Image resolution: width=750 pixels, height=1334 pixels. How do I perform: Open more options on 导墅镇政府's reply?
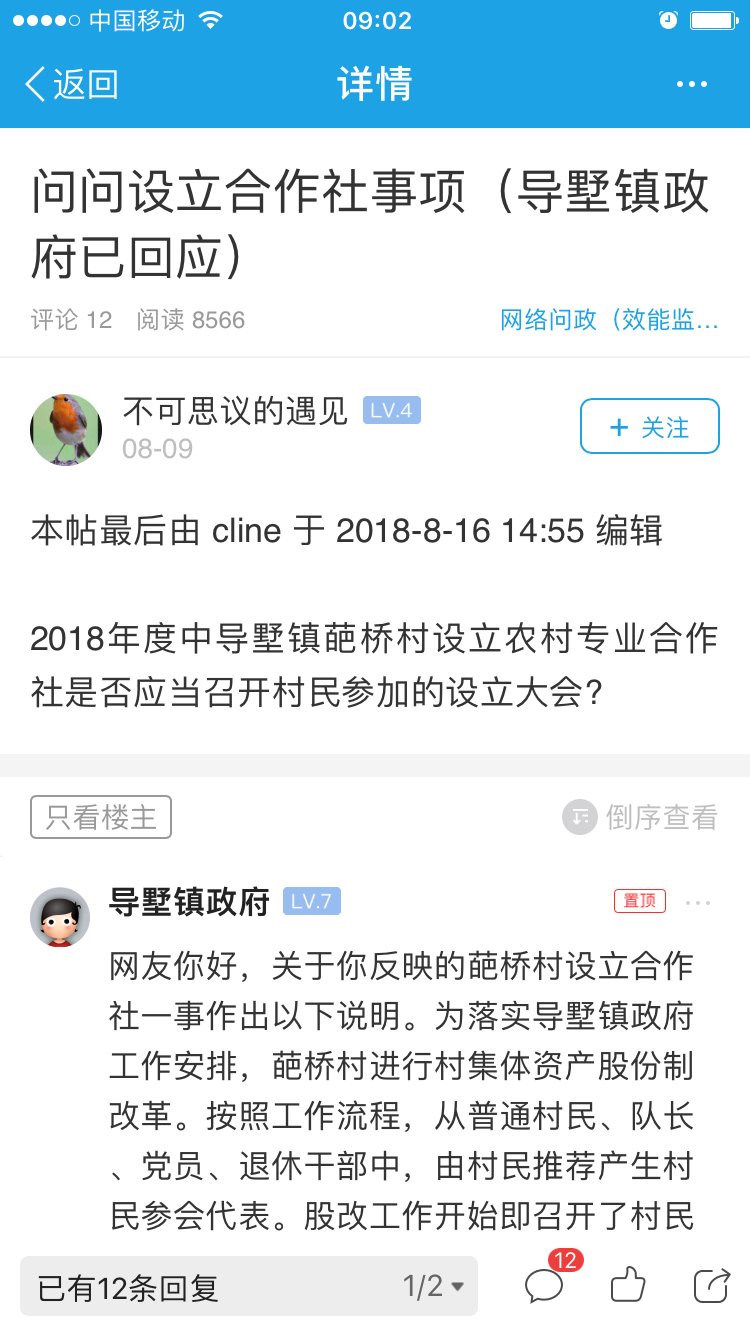698,902
